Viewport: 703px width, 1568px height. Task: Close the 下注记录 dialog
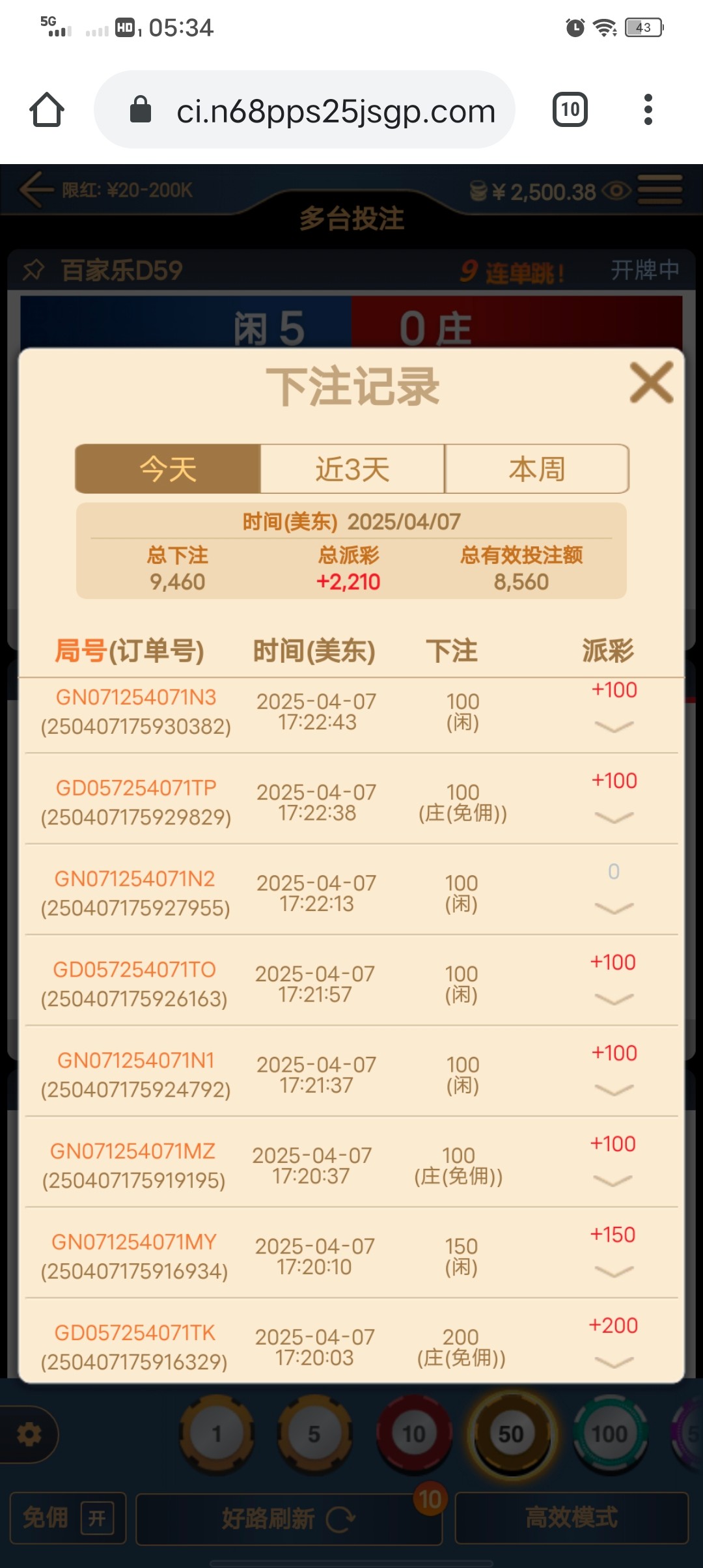[x=651, y=384]
